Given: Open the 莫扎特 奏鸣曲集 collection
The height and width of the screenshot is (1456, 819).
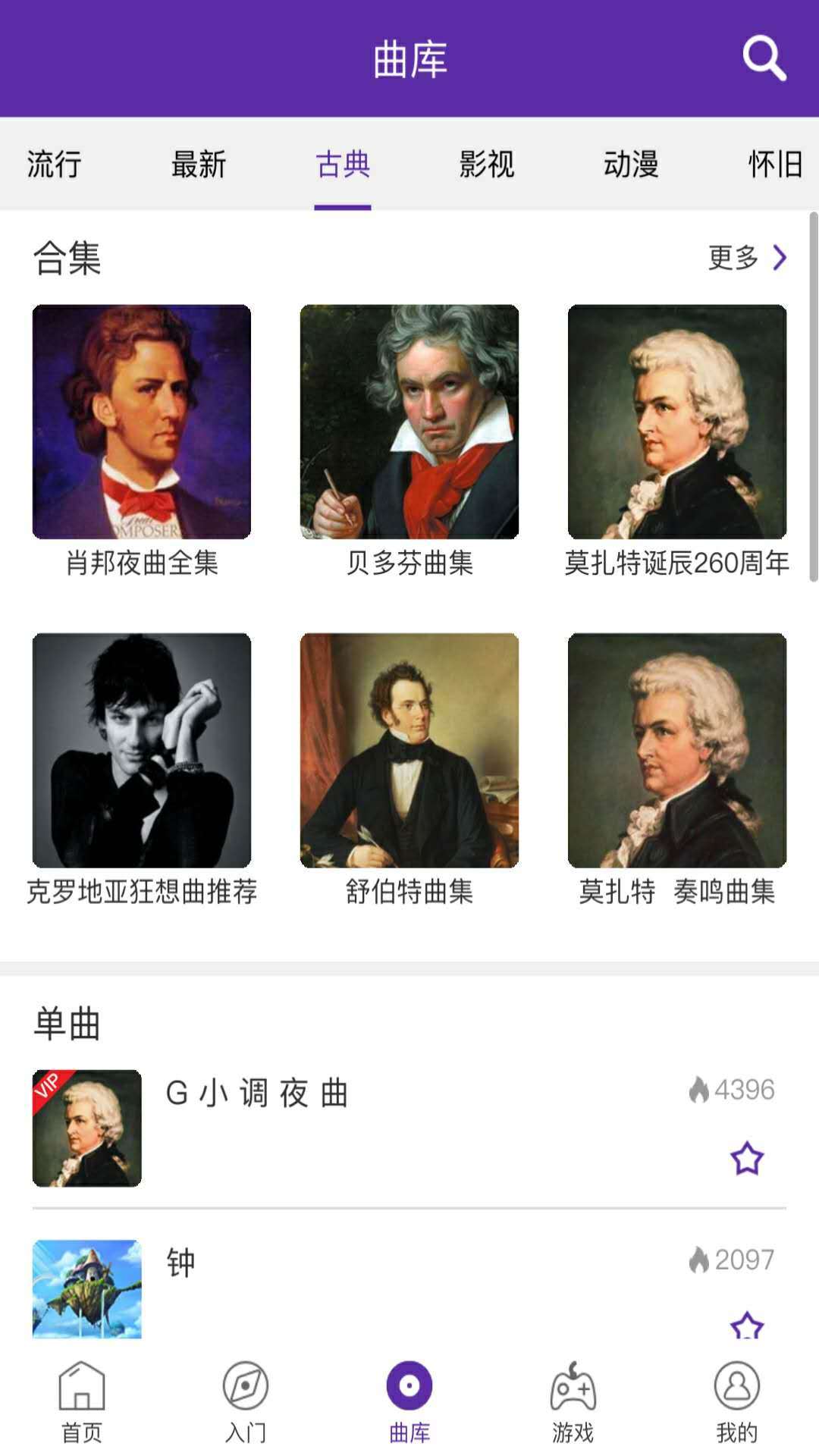Looking at the screenshot, I should pyautogui.click(x=677, y=750).
